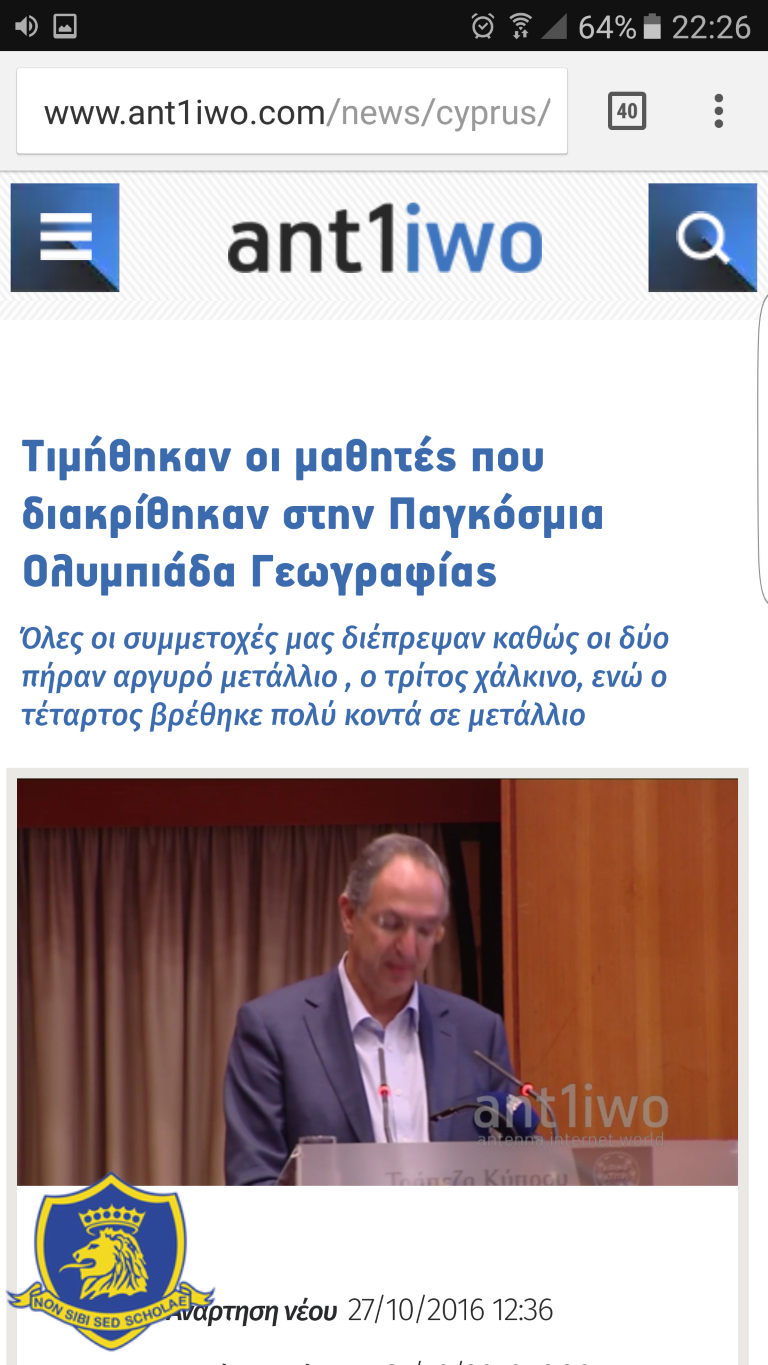Play the article video of the speaker
The width and height of the screenshot is (768, 1365).
pyautogui.click(x=377, y=982)
